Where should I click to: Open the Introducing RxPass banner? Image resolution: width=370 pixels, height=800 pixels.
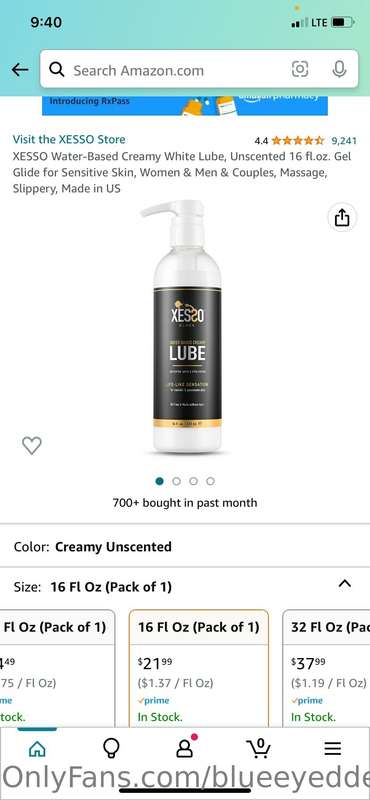coord(185,105)
